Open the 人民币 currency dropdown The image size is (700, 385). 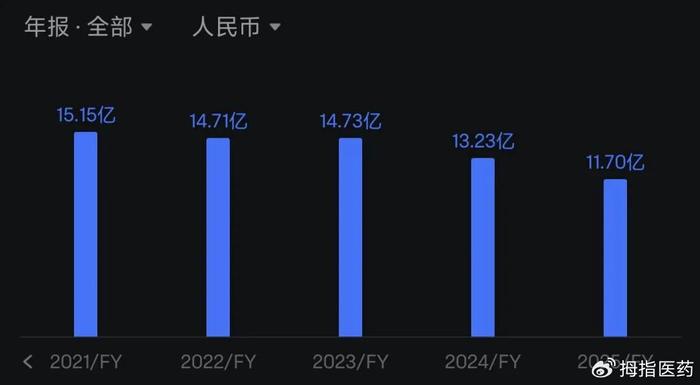[237, 27]
